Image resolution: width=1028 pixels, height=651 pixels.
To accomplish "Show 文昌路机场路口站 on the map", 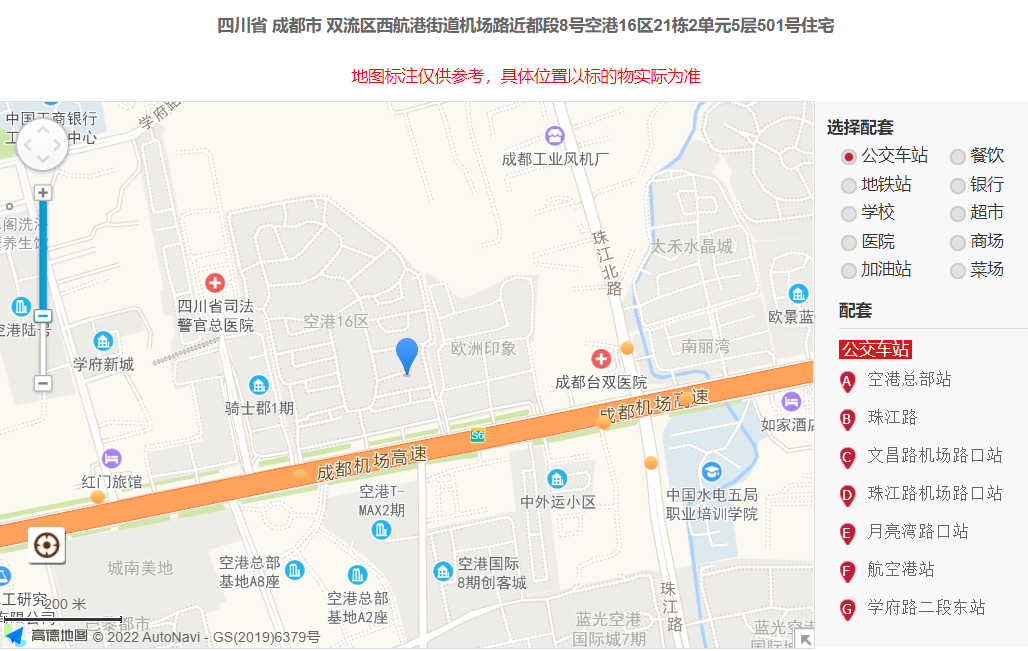I will pyautogui.click(x=934, y=456).
